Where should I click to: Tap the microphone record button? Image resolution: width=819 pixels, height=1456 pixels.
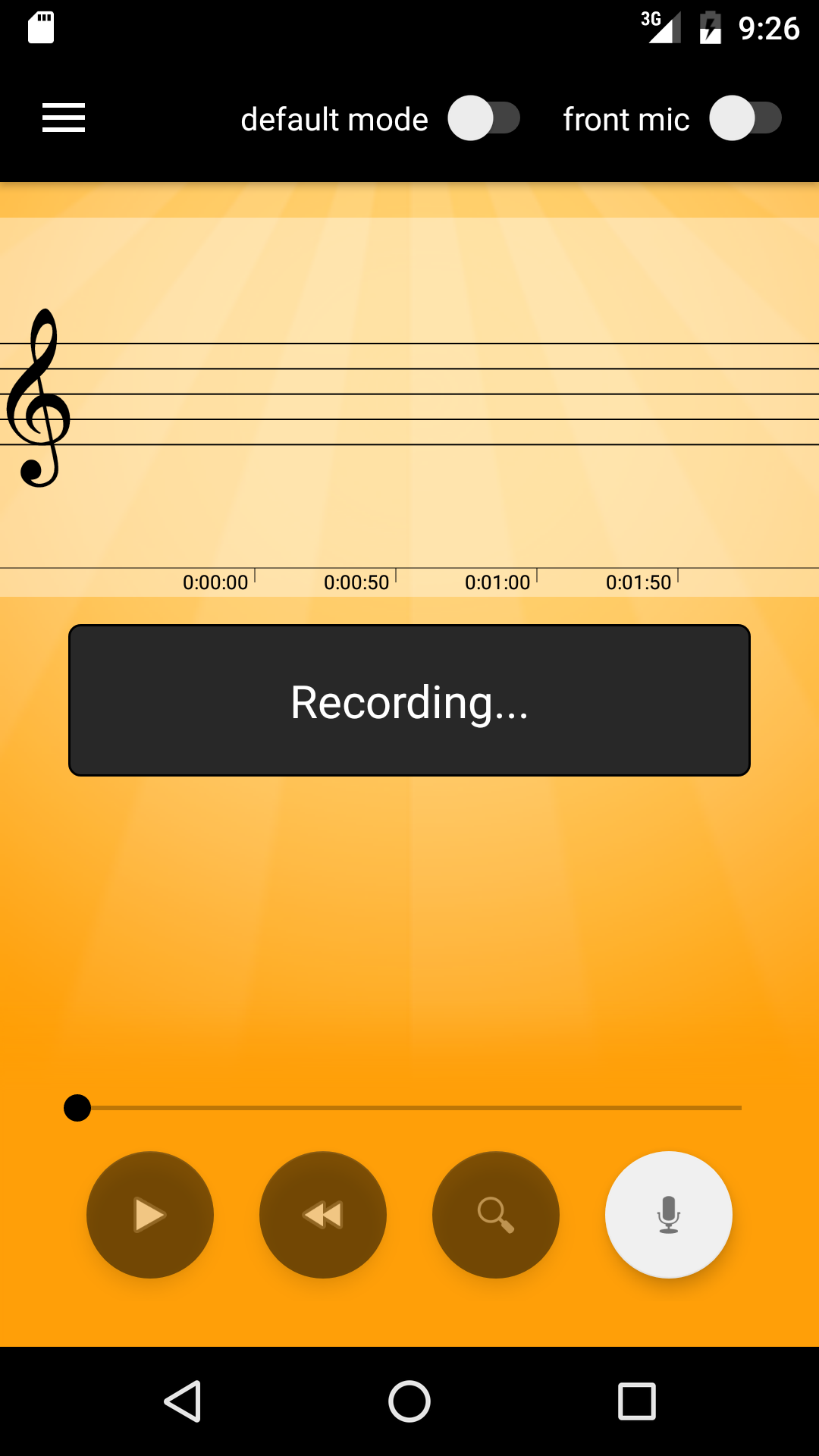click(669, 1215)
